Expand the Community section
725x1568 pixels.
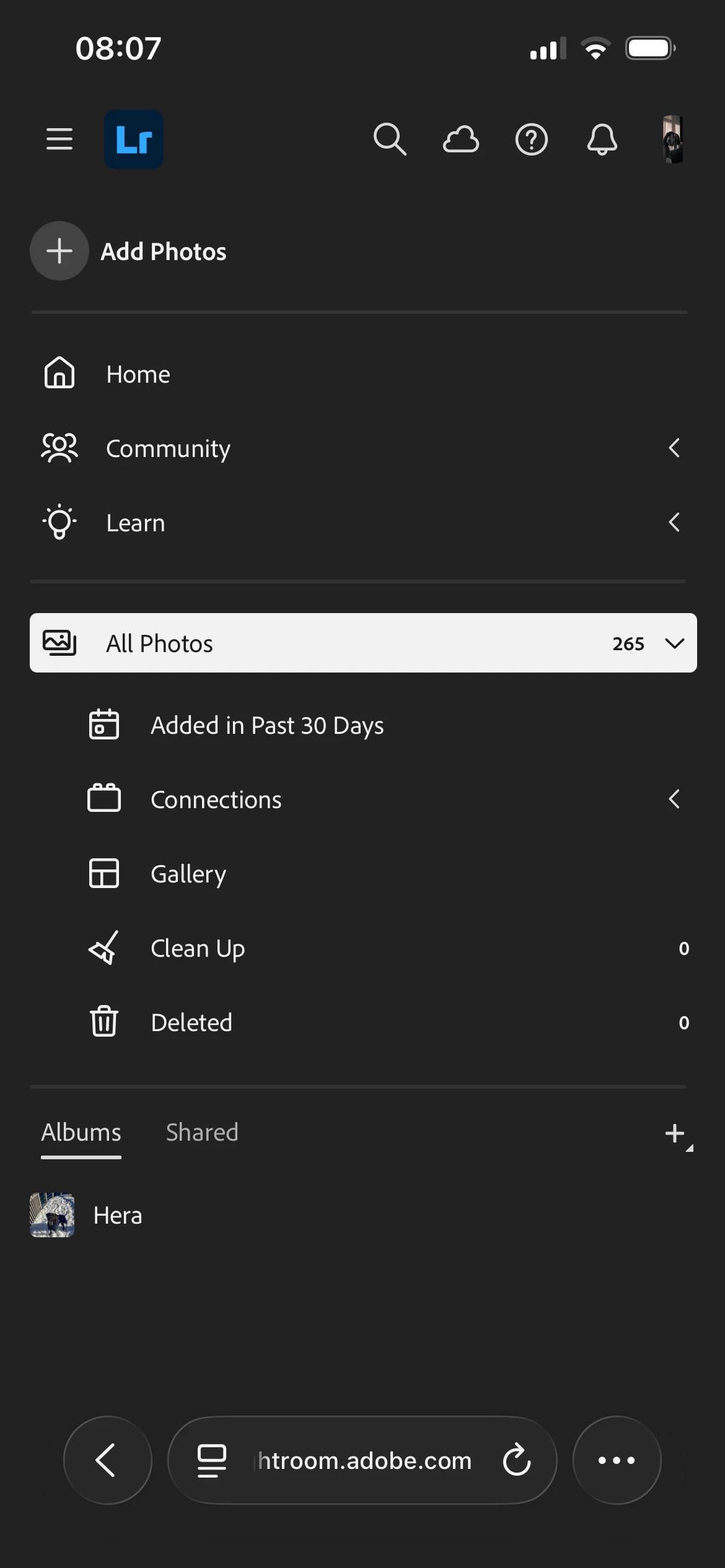click(x=674, y=448)
